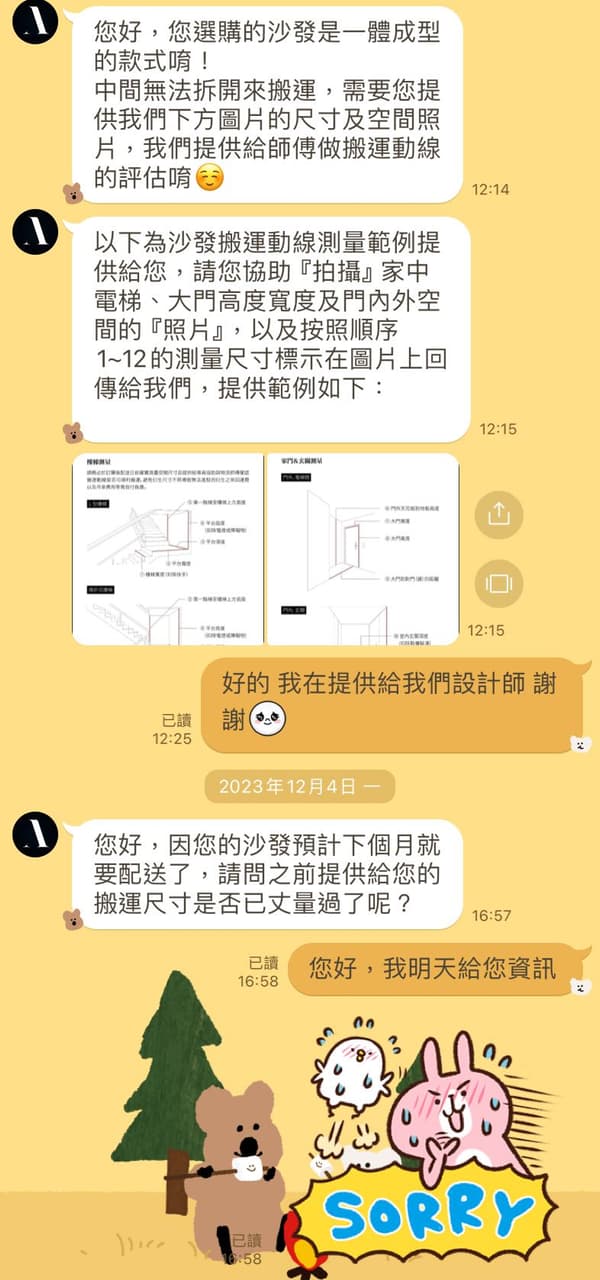Open the staircase measurement image thumbnail
600x1280 pixels.
[x=168, y=549]
